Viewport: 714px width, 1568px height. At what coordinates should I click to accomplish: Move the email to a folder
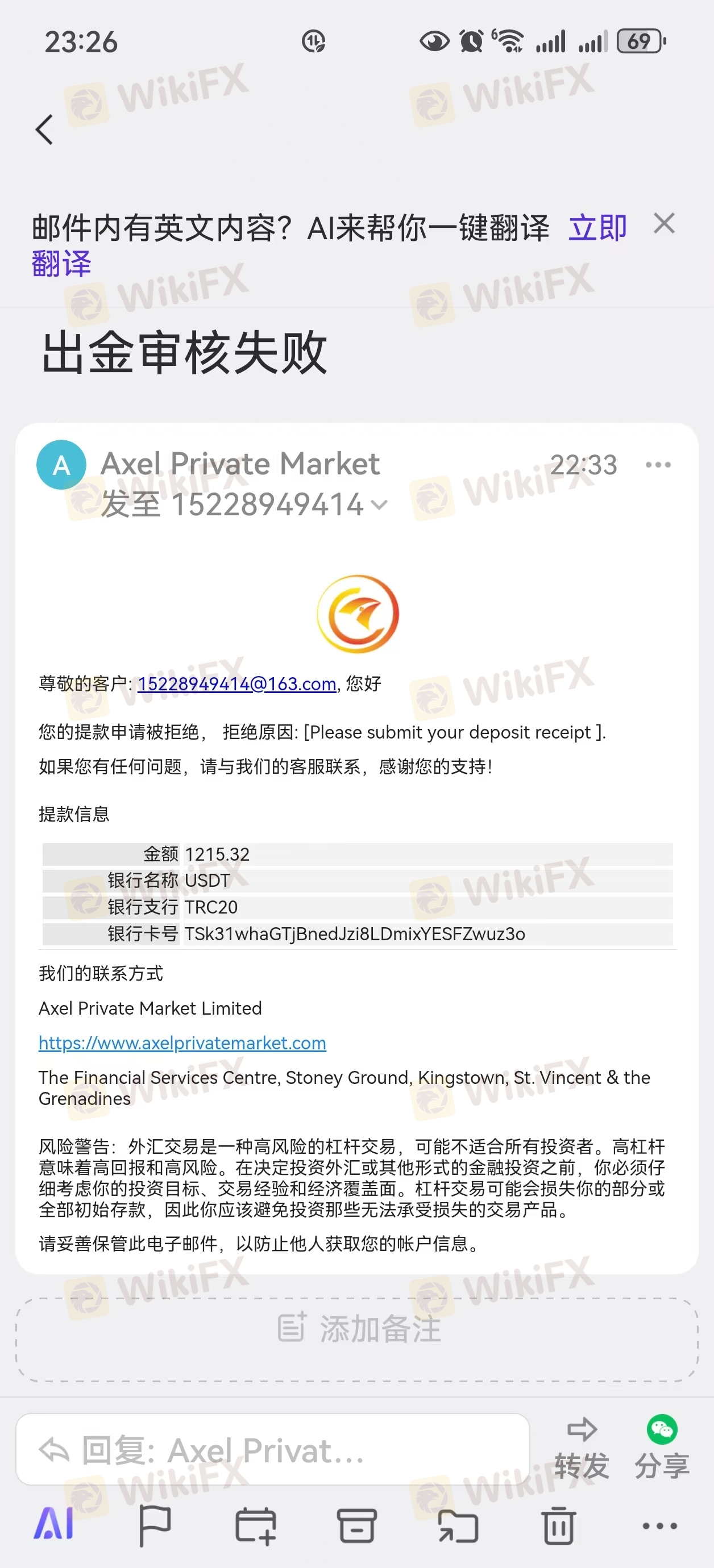tap(458, 1526)
